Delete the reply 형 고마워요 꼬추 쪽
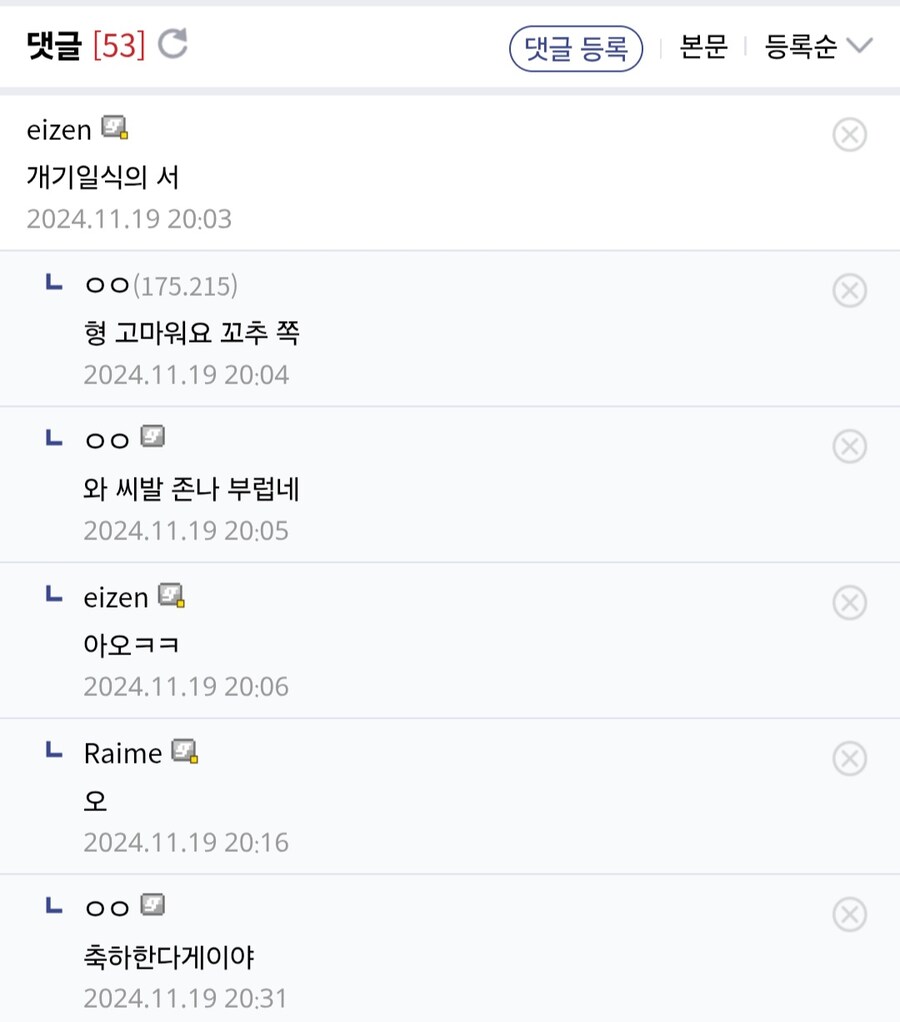This screenshot has height=1022, width=900. (849, 290)
